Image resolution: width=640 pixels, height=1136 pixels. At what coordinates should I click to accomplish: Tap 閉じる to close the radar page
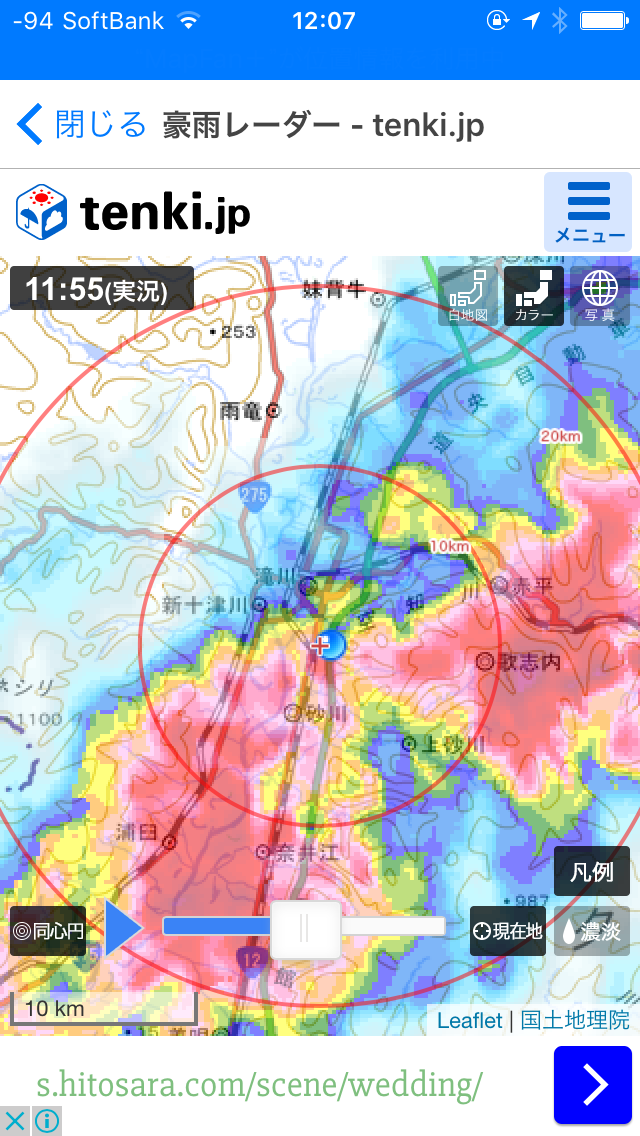click(x=82, y=125)
